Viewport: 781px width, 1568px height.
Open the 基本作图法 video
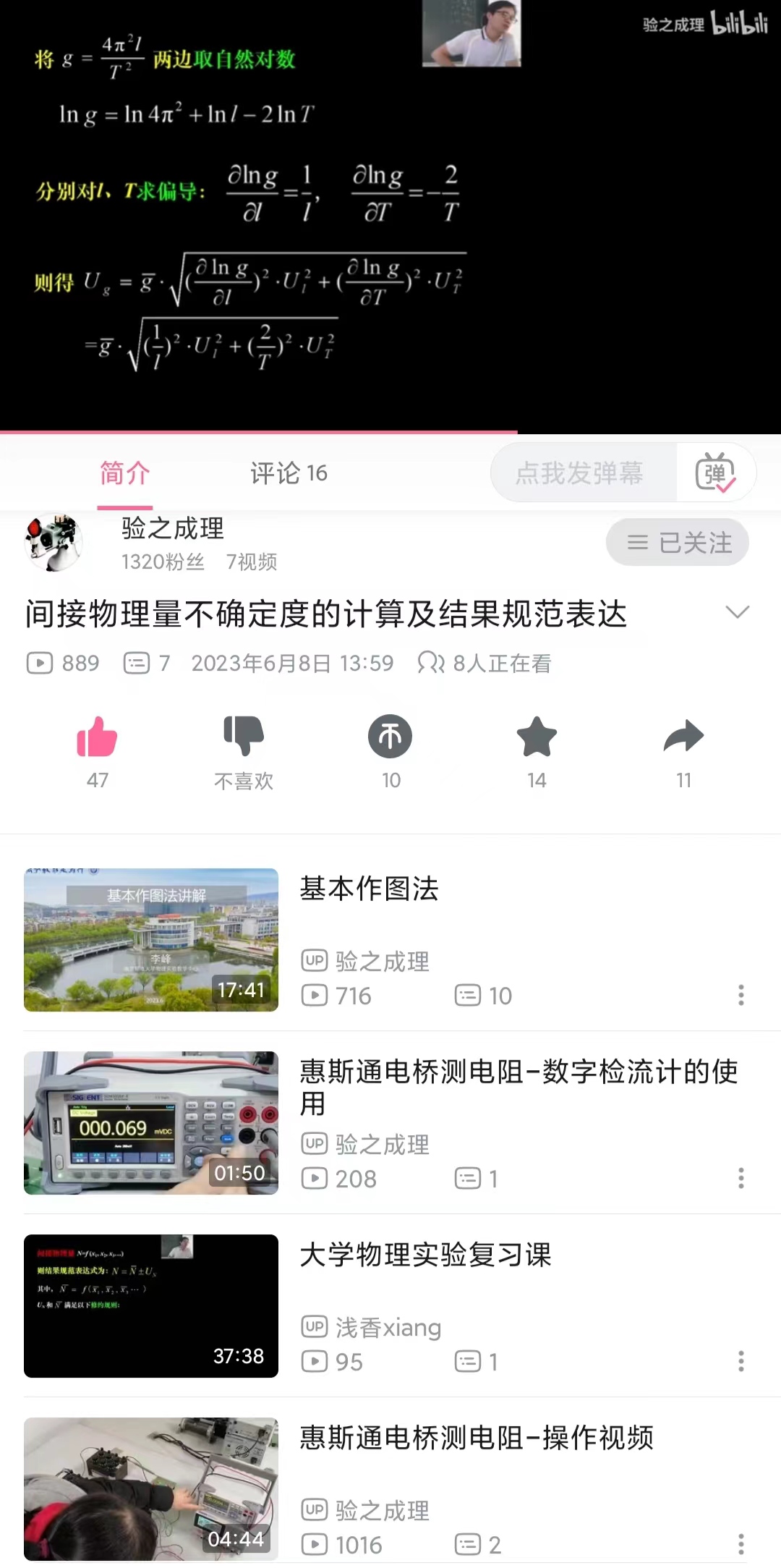click(x=369, y=889)
